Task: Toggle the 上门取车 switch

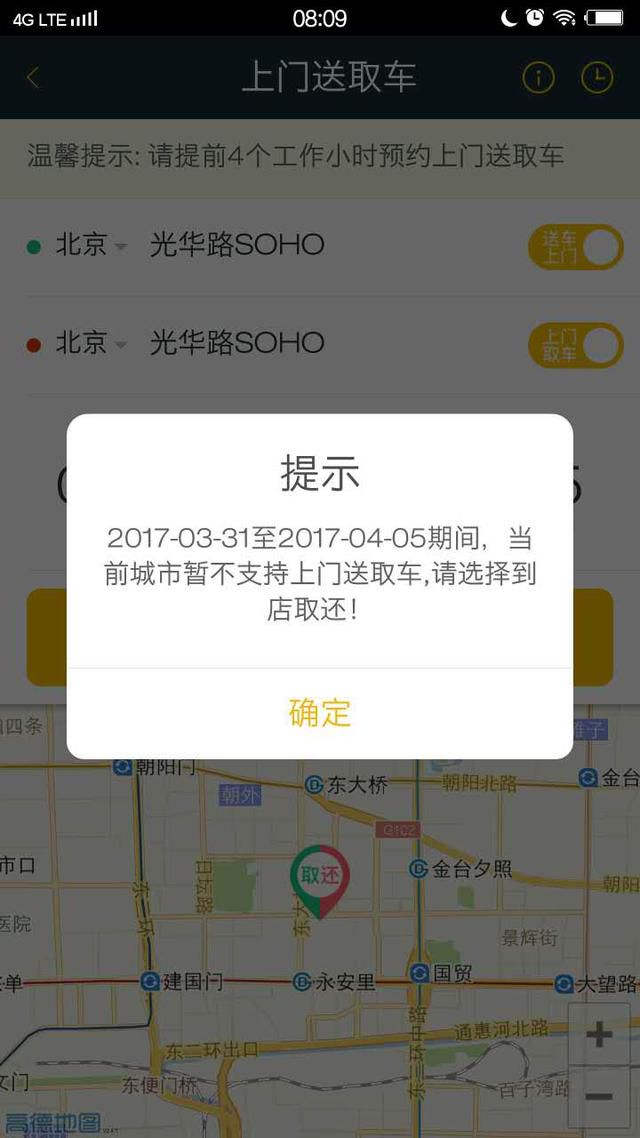Action: 575,346
